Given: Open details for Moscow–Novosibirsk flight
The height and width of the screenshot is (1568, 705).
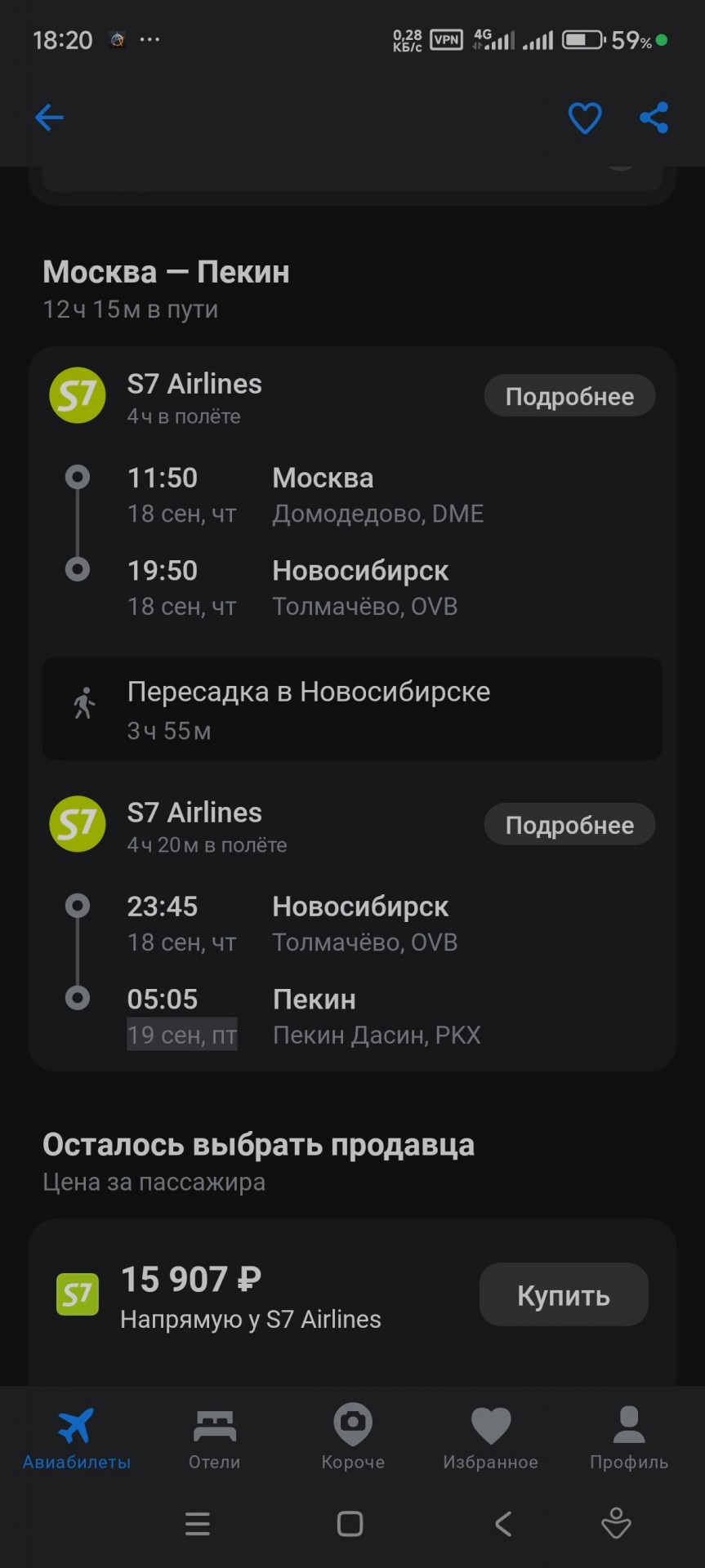Looking at the screenshot, I should 569,397.
